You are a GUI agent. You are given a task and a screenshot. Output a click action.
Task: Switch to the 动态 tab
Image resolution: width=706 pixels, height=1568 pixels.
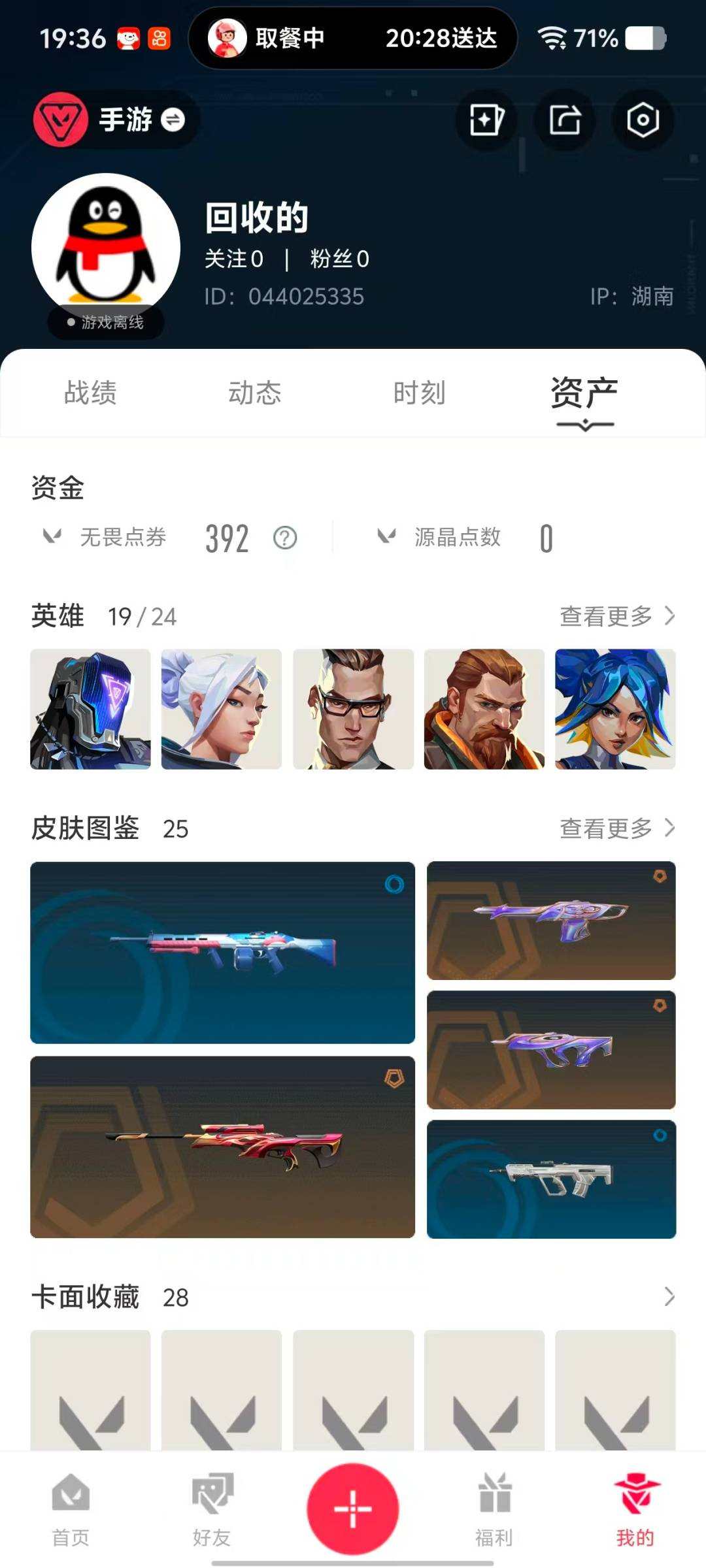pos(255,392)
